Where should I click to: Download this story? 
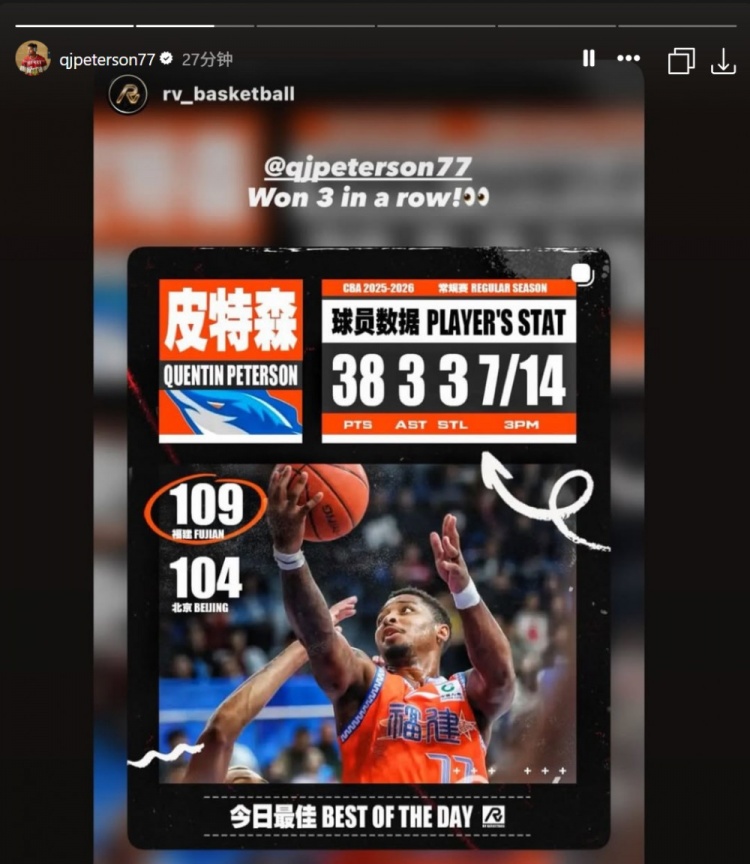[x=723, y=61]
